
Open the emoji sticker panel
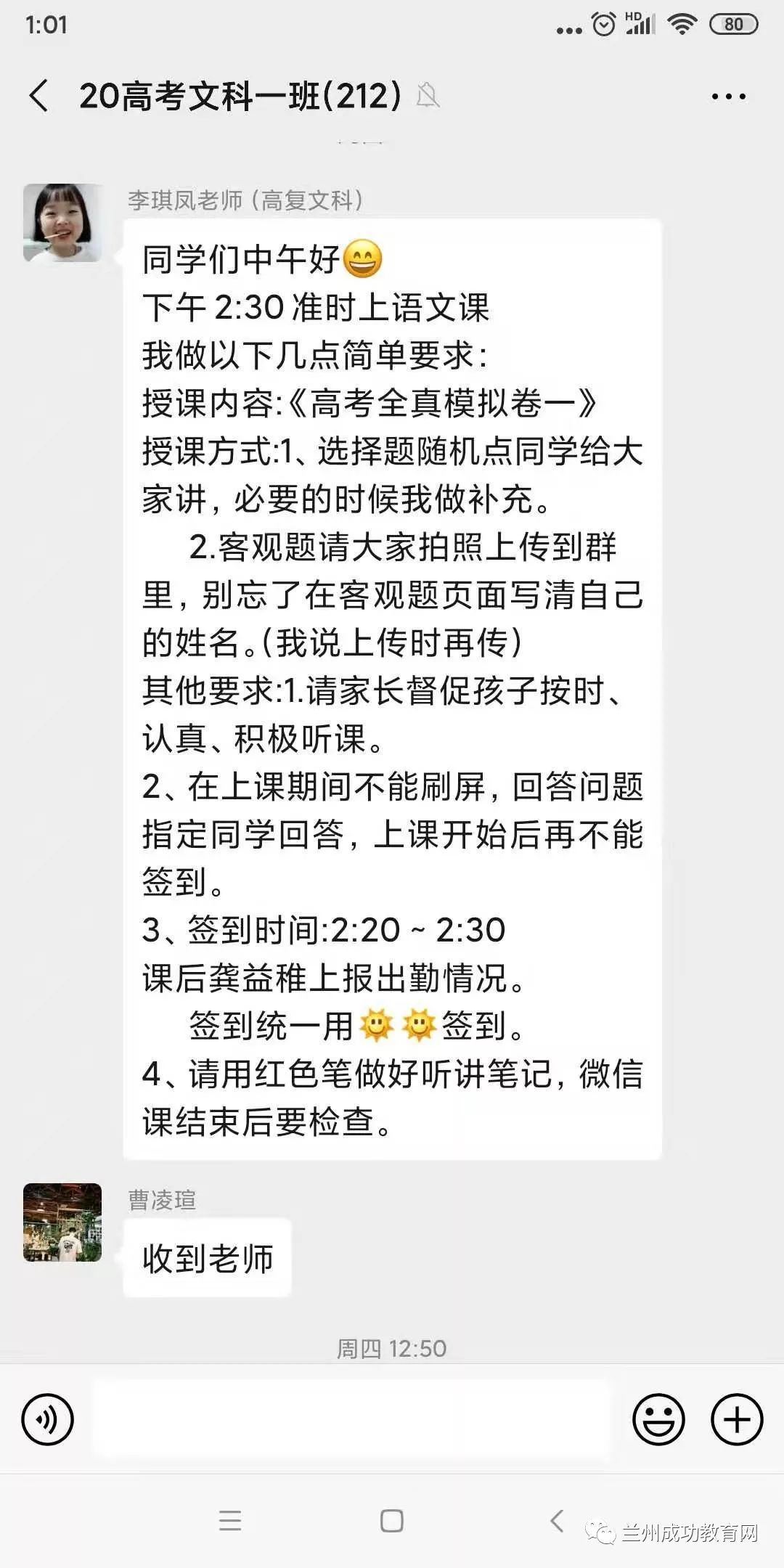pos(658,1418)
